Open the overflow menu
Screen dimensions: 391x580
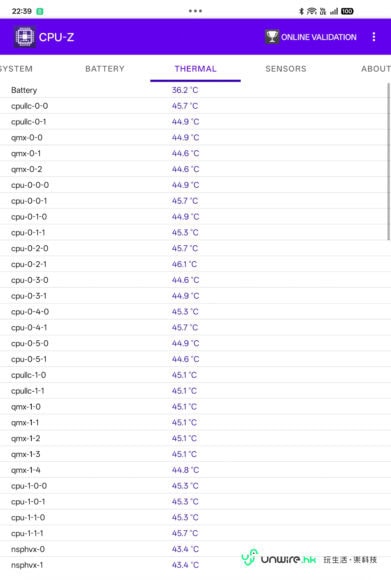pos(374,37)
